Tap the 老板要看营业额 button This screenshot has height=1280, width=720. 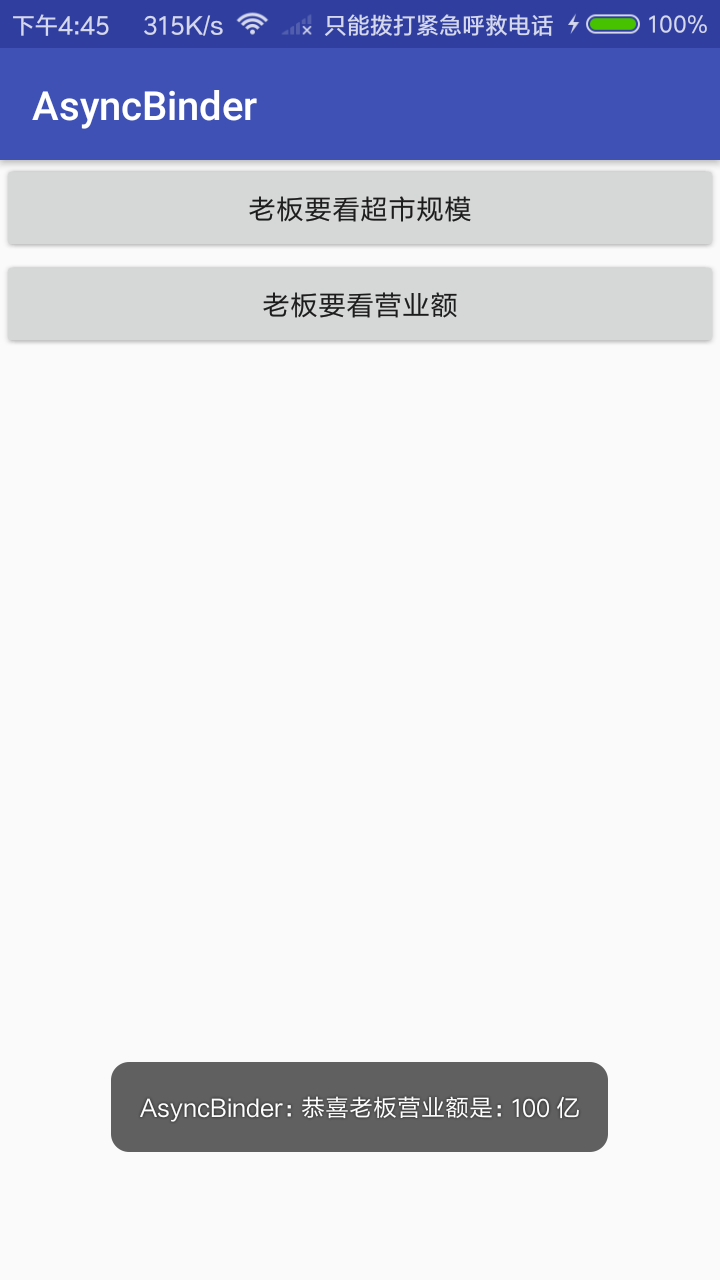360,304
